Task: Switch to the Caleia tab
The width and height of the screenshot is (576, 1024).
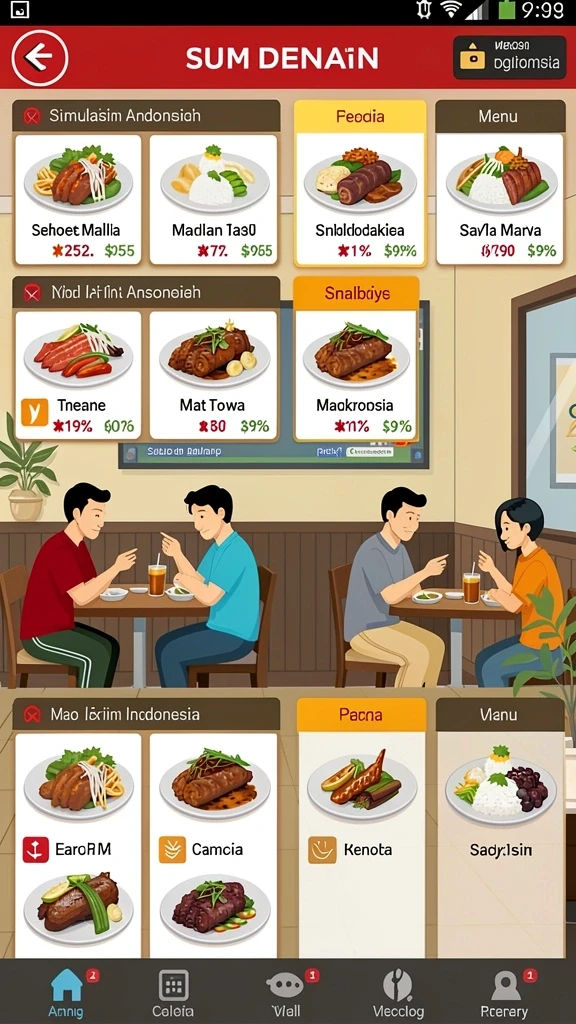Action: (x=173, y=993)
